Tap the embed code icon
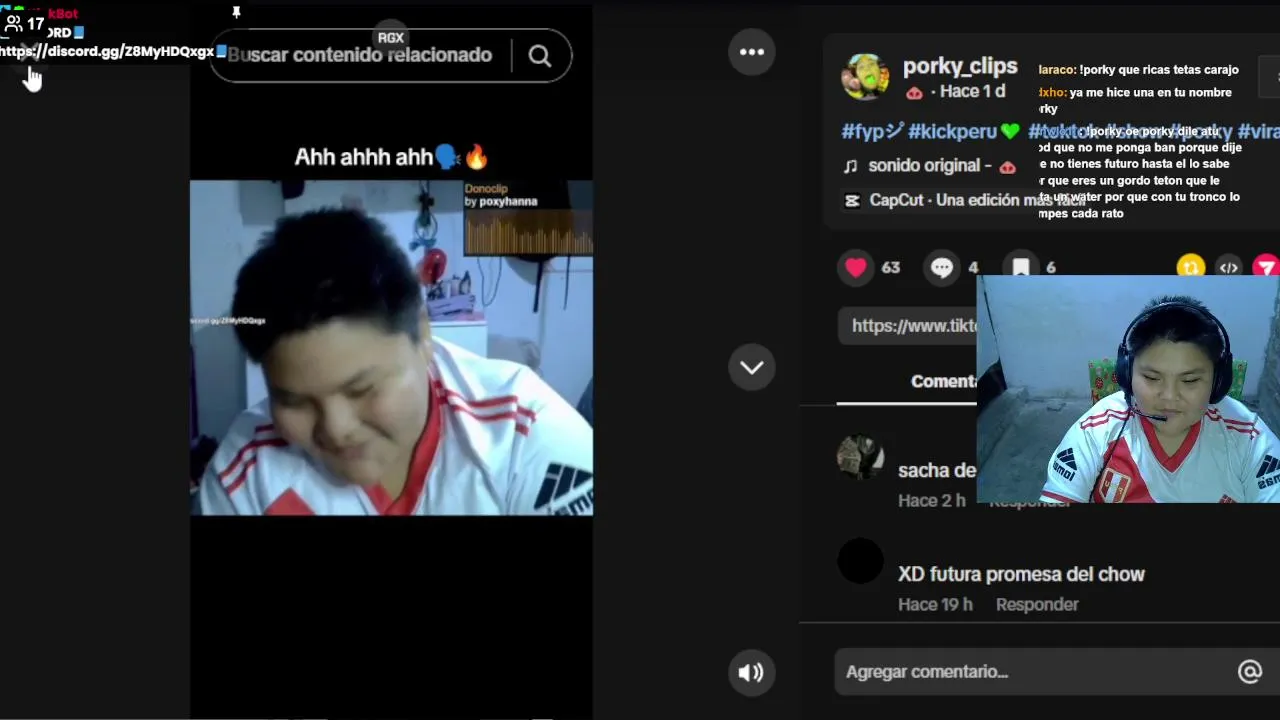This screenshot has width=1280, height=720. [1228, 267]
